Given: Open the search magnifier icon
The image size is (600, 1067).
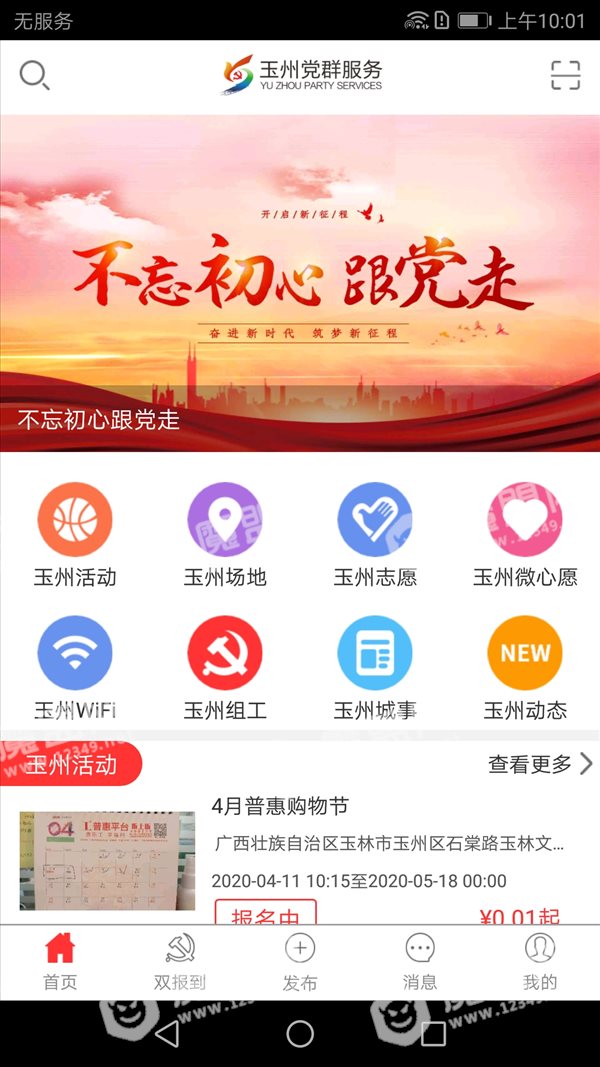Looking at the screenshot, I should [x=34, y=75].
